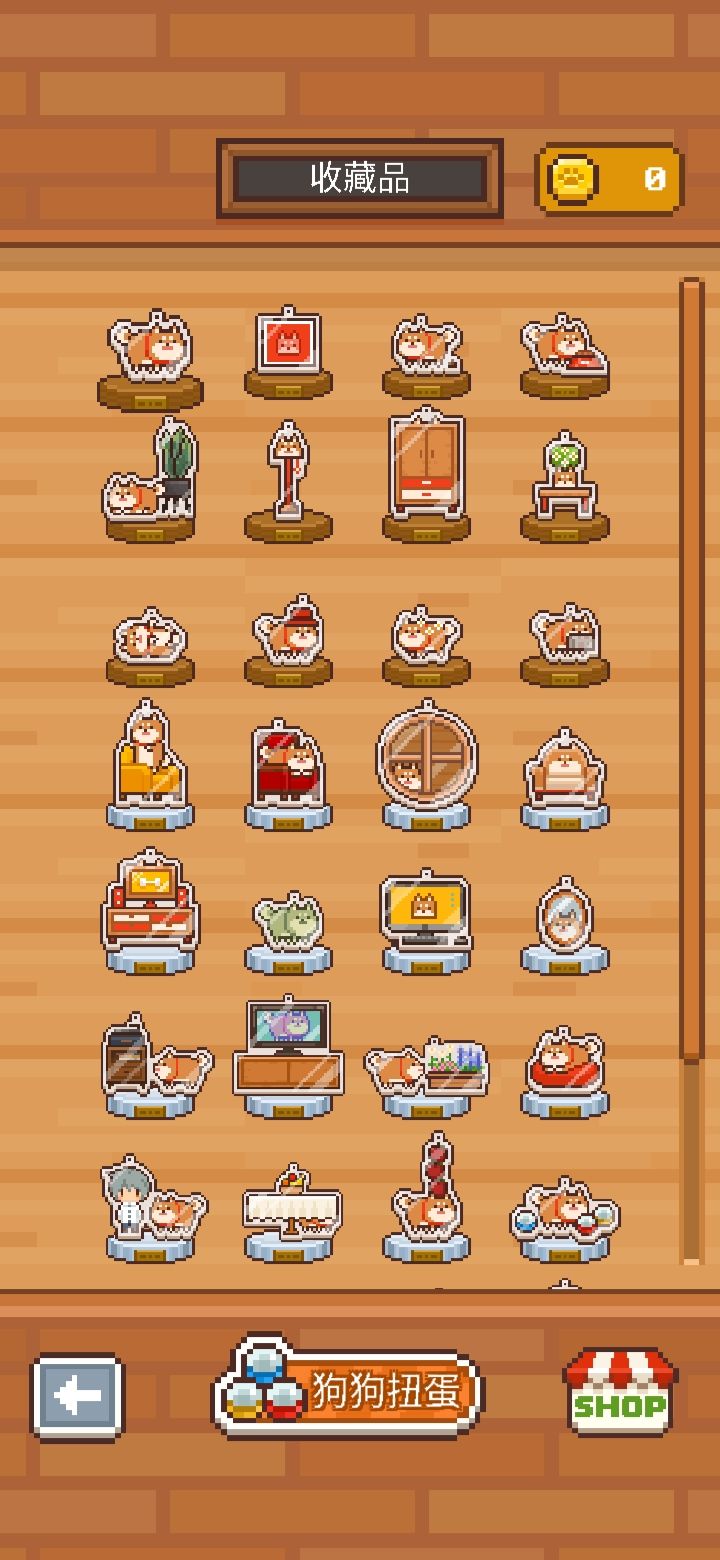
Task: View the dog with candied hawthorn skewer figure
Action: point(428,1196)
